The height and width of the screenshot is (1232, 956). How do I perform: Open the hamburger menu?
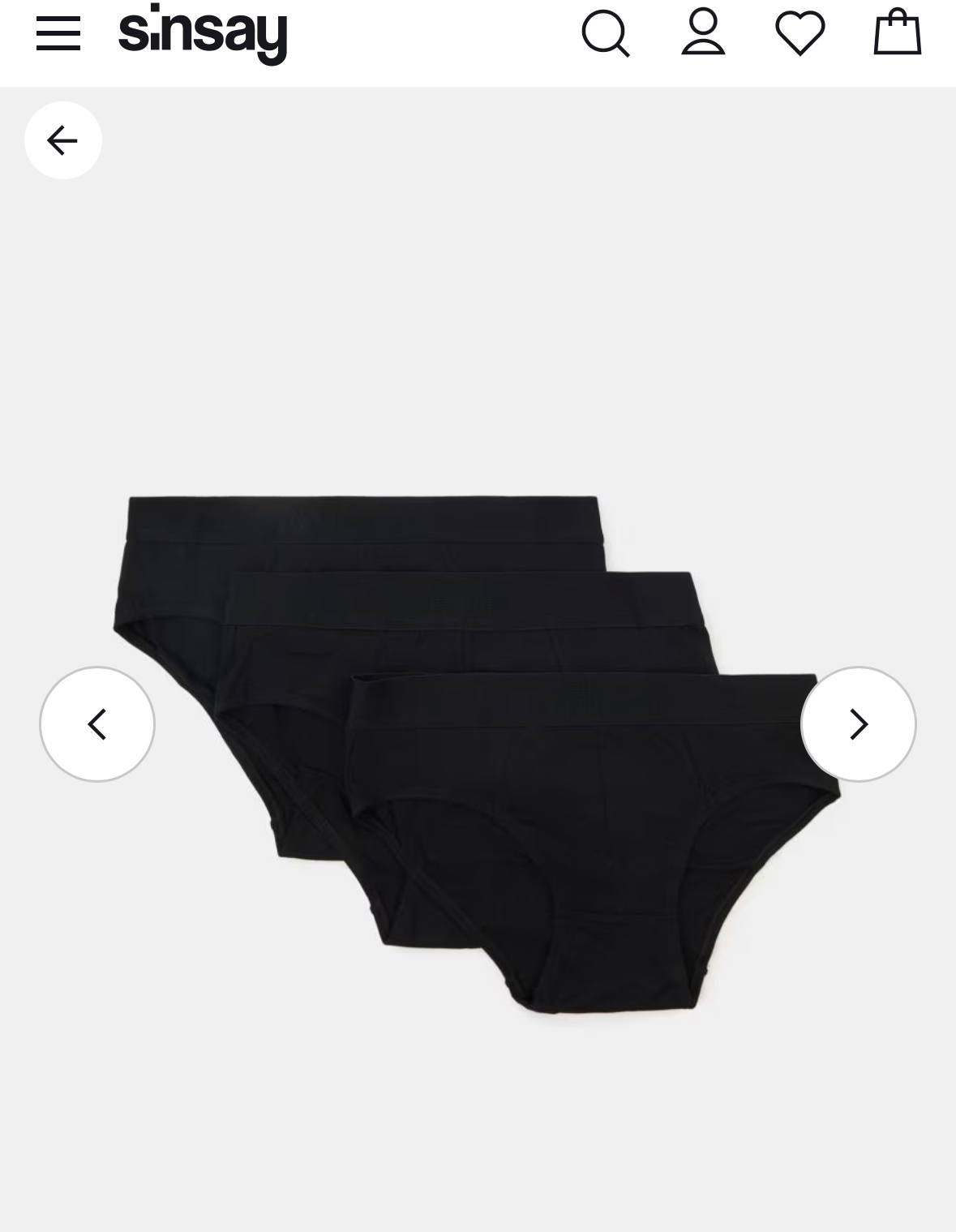pos(58,33)
